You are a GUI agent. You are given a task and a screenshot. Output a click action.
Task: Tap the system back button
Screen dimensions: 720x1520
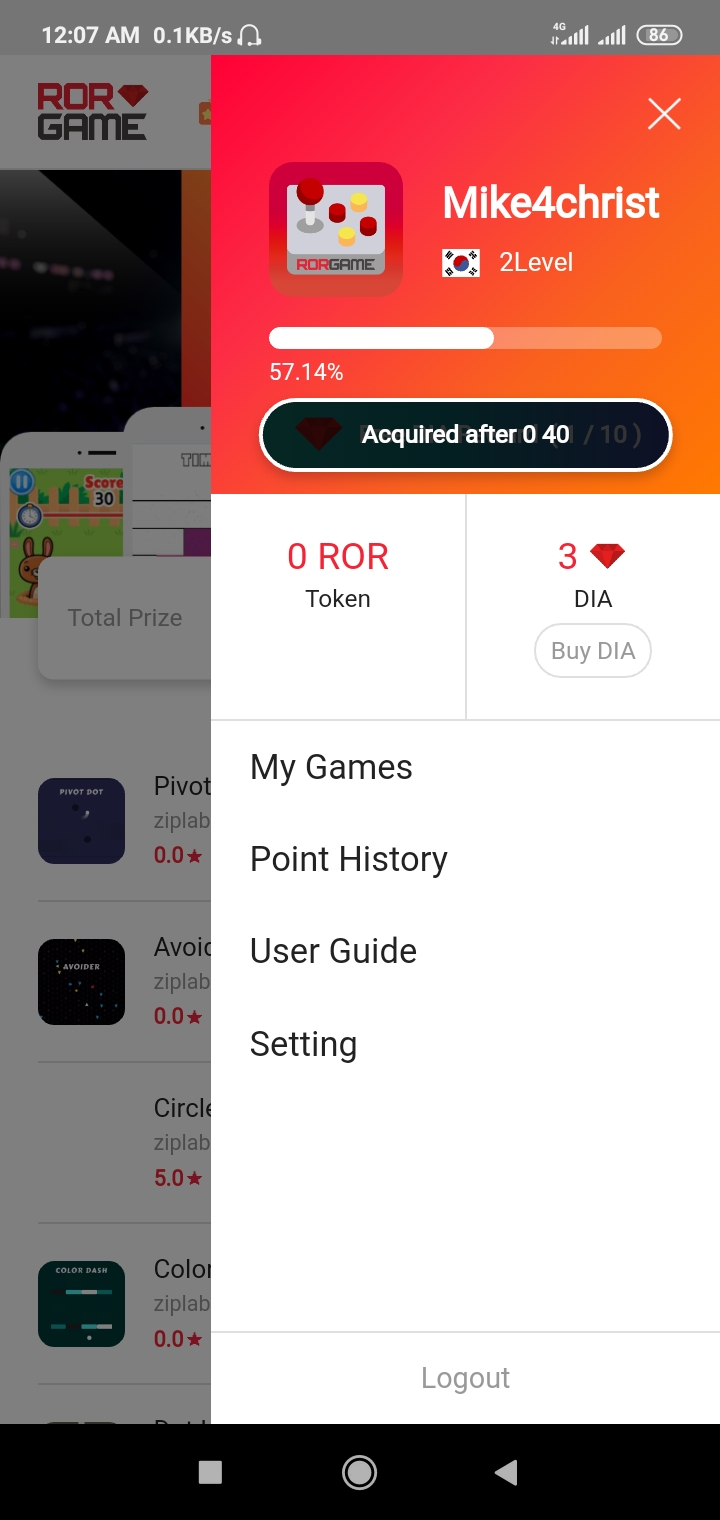click(x=507, y=1471)
